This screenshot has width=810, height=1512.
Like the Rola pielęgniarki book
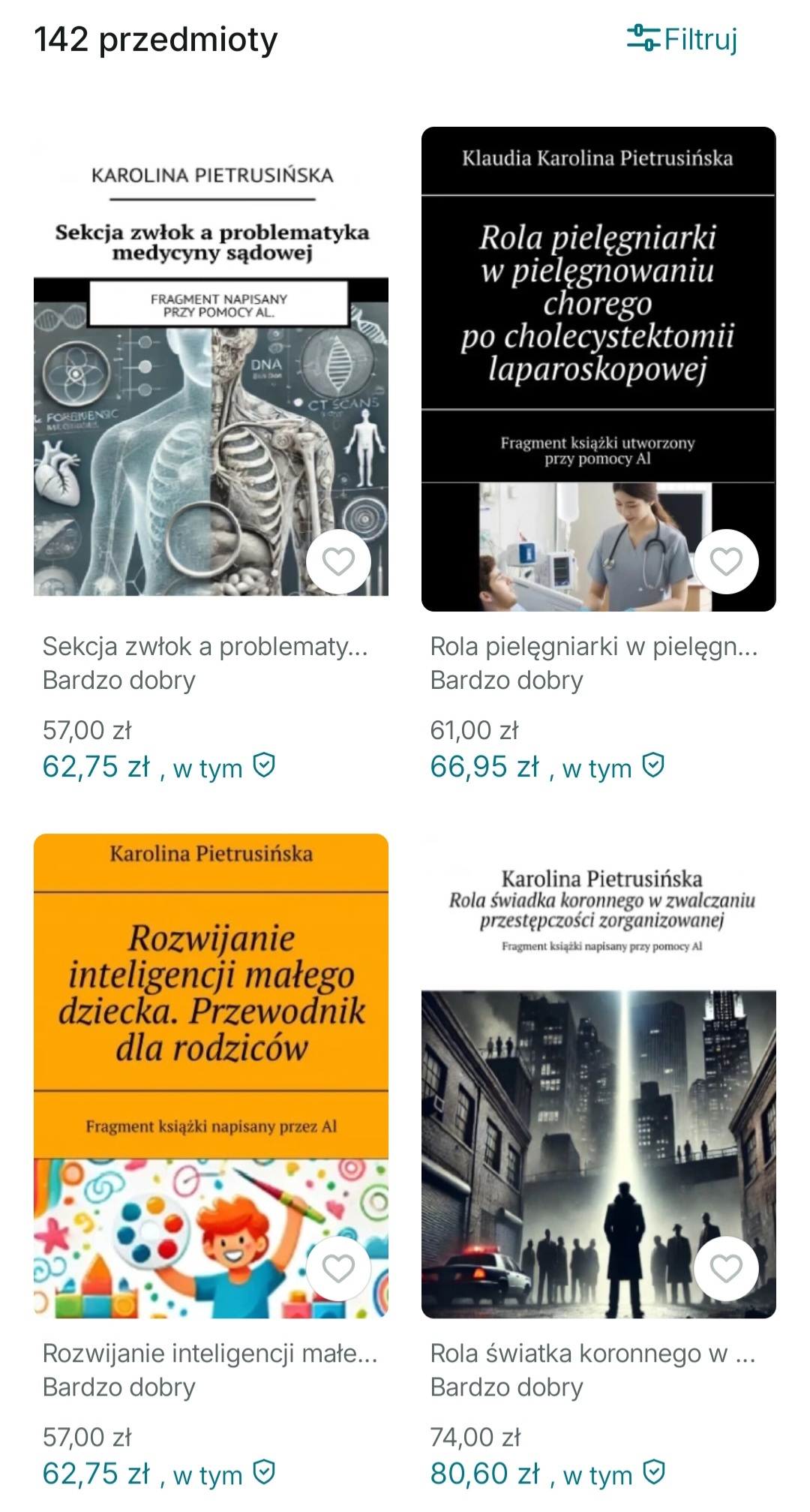[726, 561]
